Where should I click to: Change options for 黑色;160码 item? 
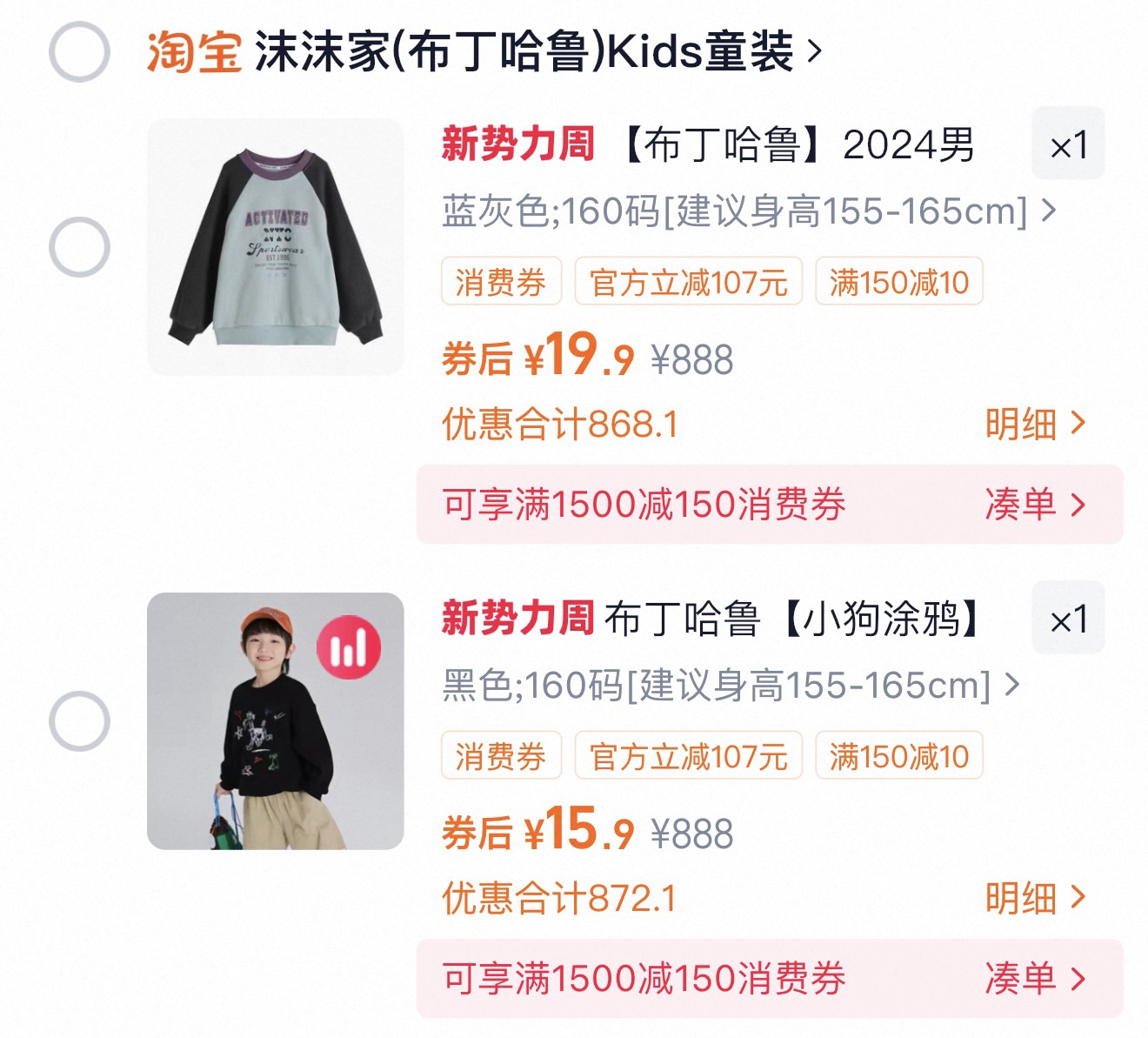coord(731,686)
